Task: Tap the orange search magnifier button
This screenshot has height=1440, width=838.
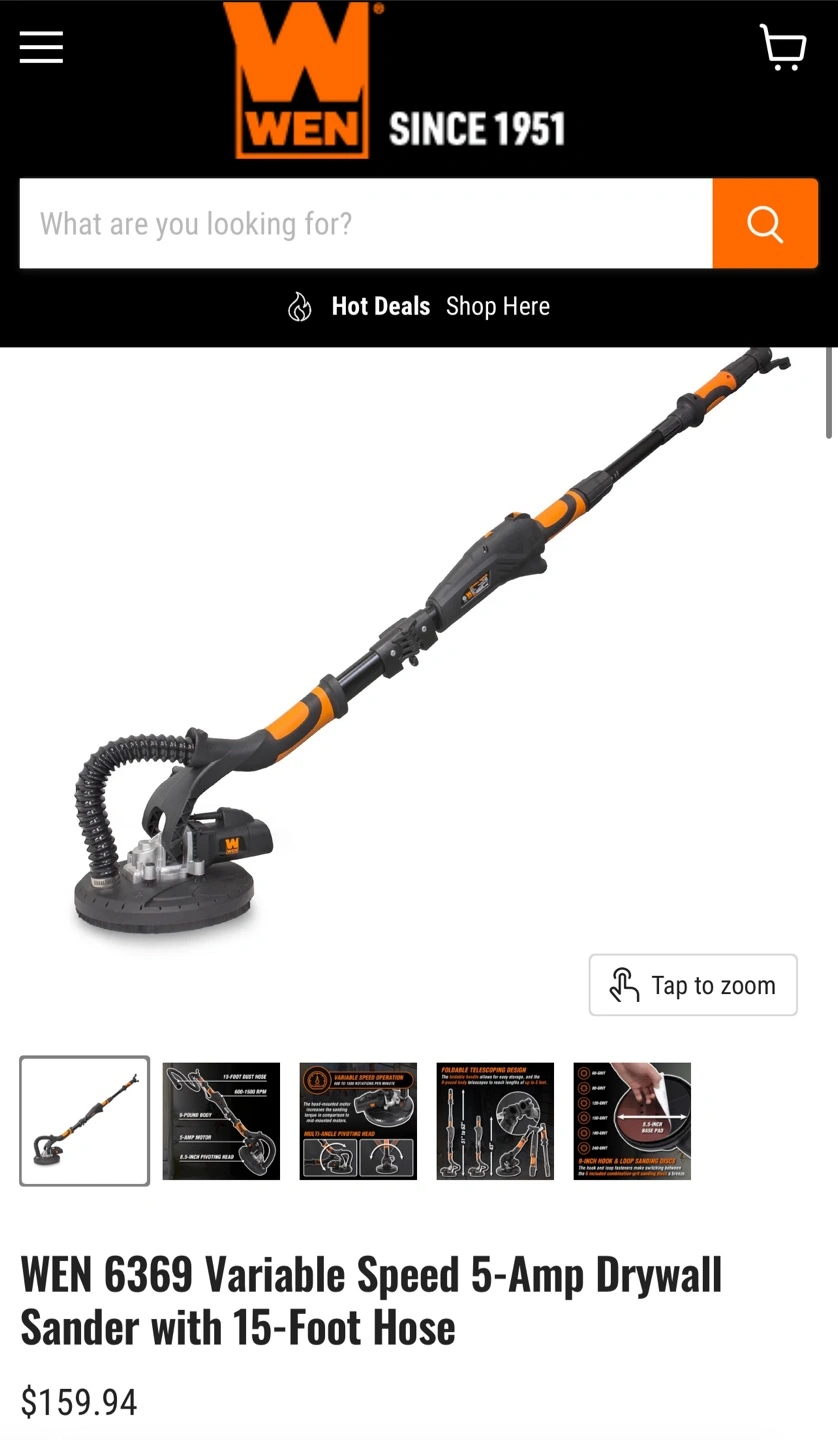Action: coord(765,224)
